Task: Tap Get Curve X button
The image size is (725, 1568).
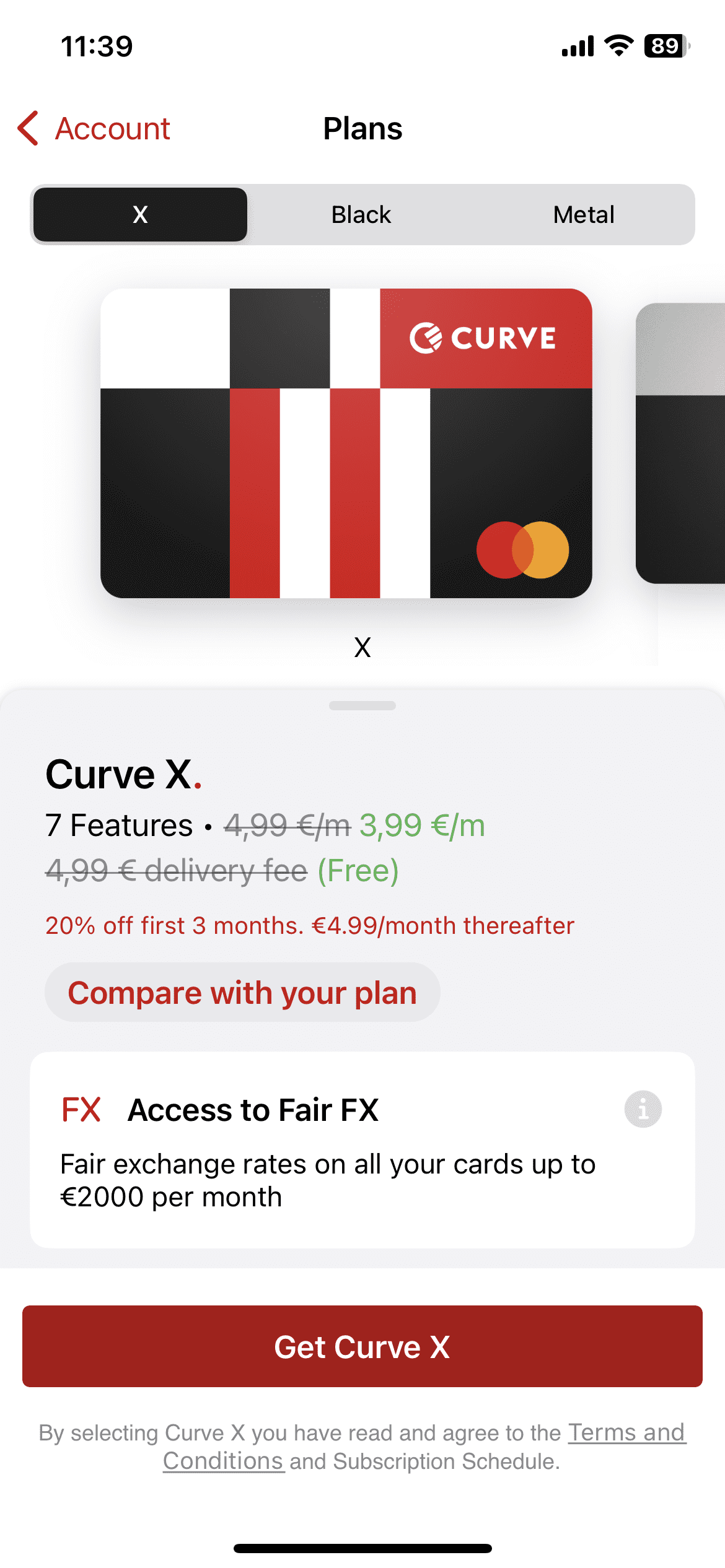Action: click(x=362, y=1347)
